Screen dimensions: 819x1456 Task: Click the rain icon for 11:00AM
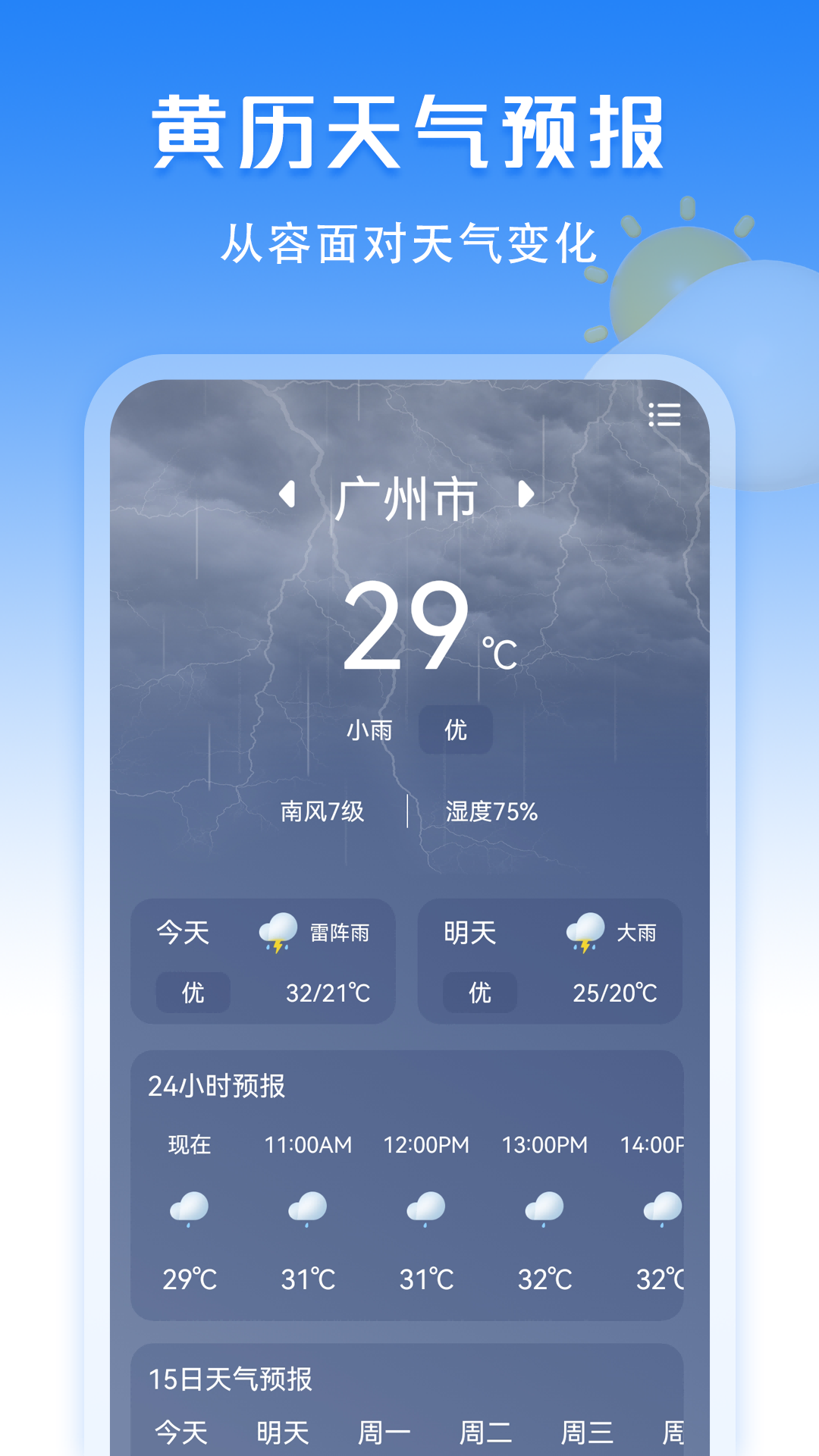coord(306,1209)
